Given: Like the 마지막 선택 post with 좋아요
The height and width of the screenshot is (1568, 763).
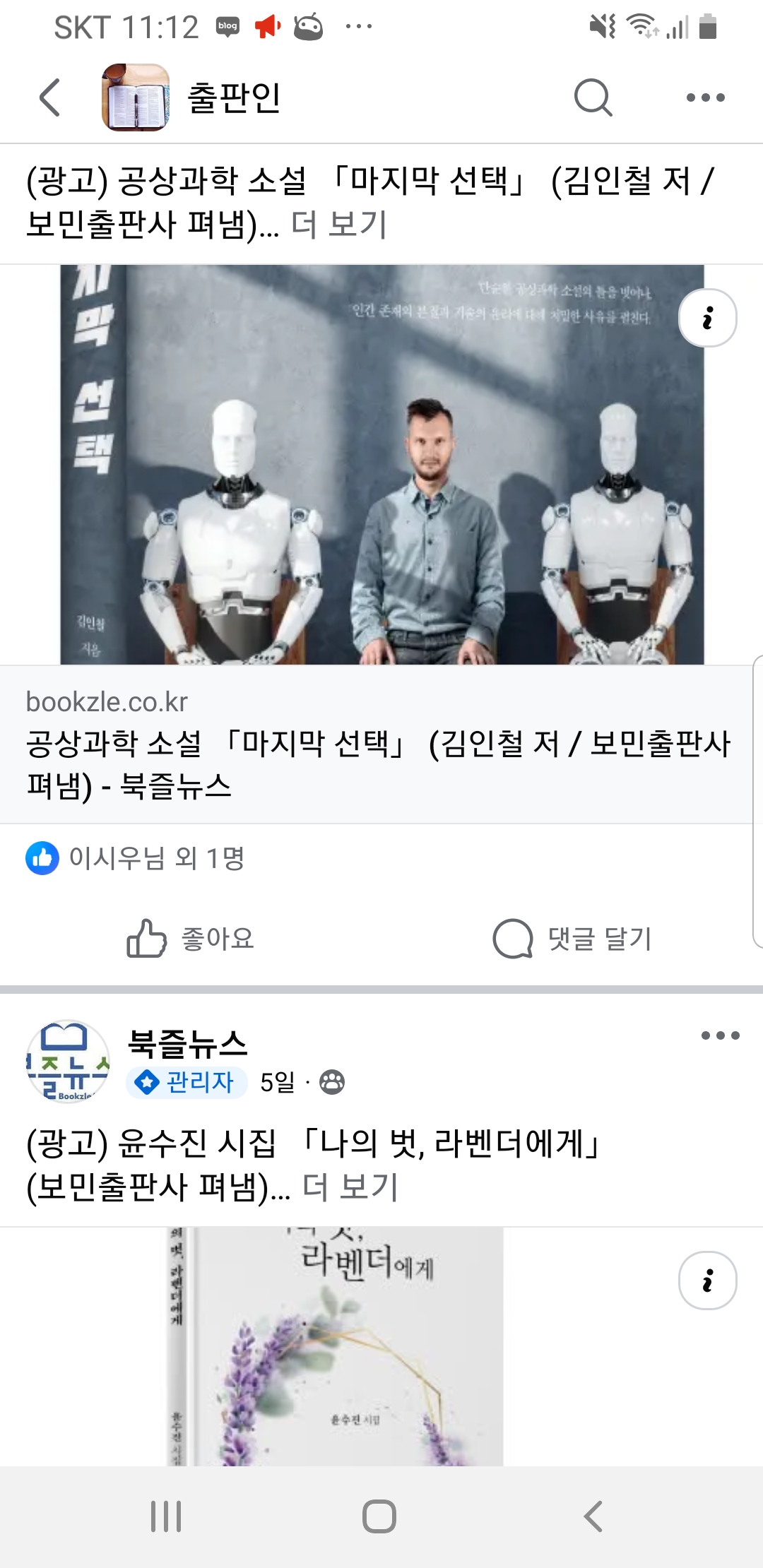Looking at the screenshot, I should [191, 939].
